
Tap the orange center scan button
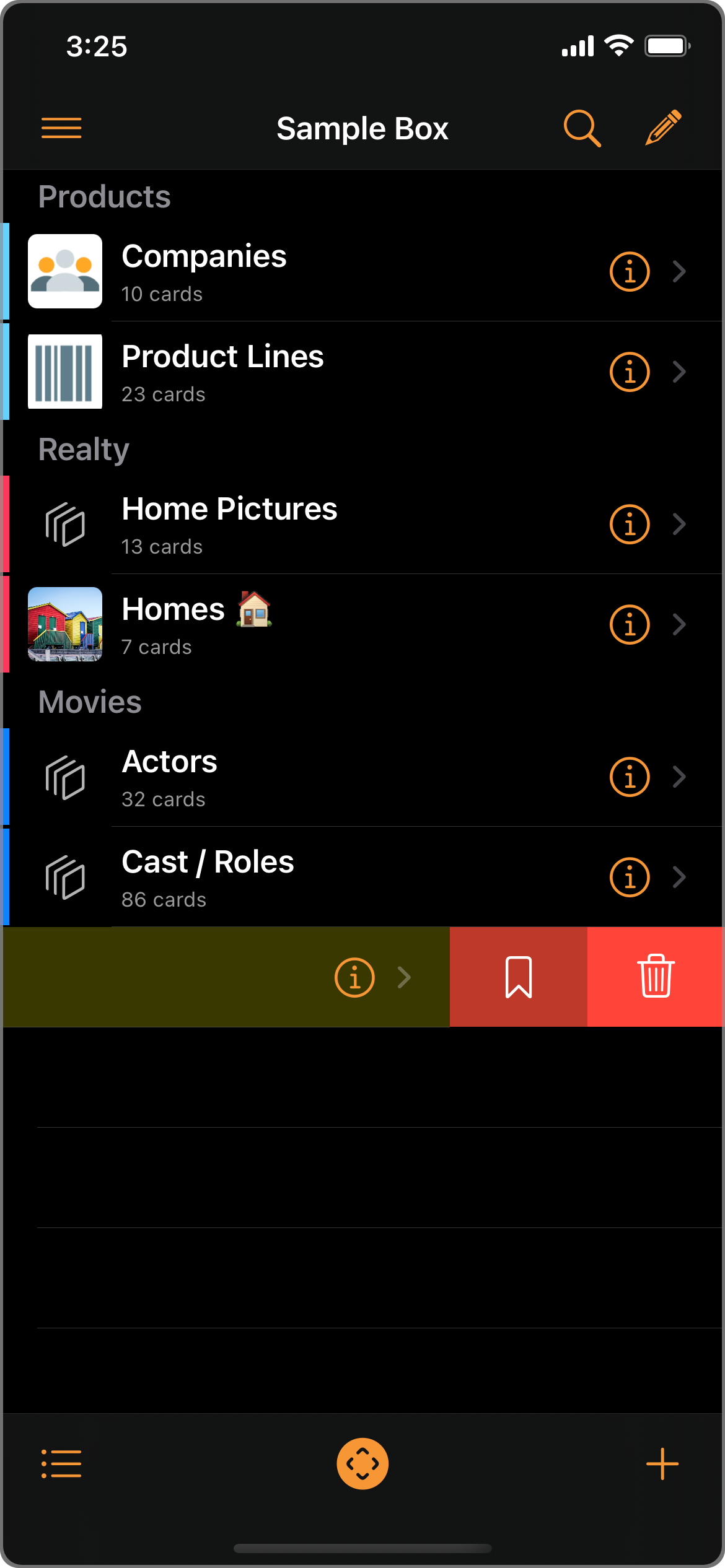tap(362, 1463)
